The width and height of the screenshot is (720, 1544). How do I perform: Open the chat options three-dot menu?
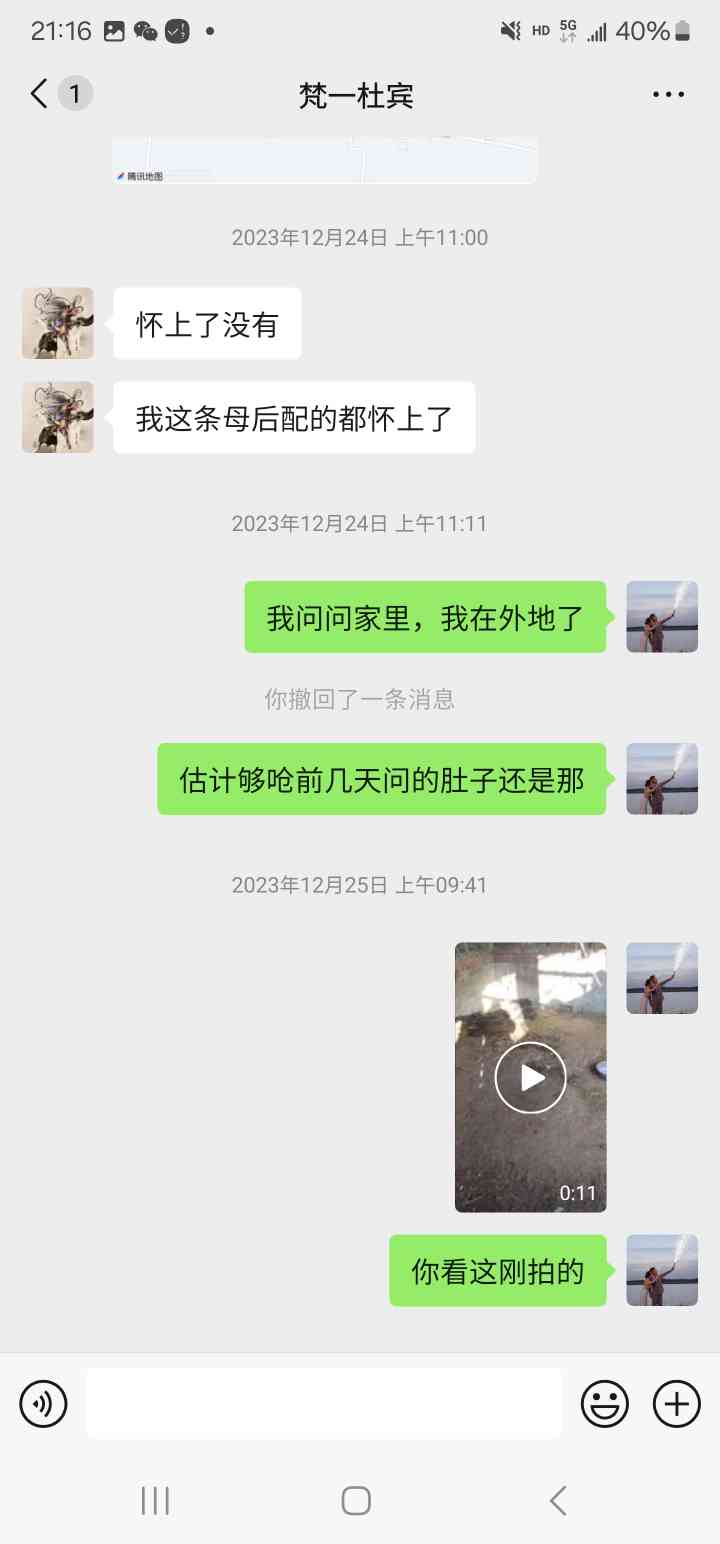[668, 94]
